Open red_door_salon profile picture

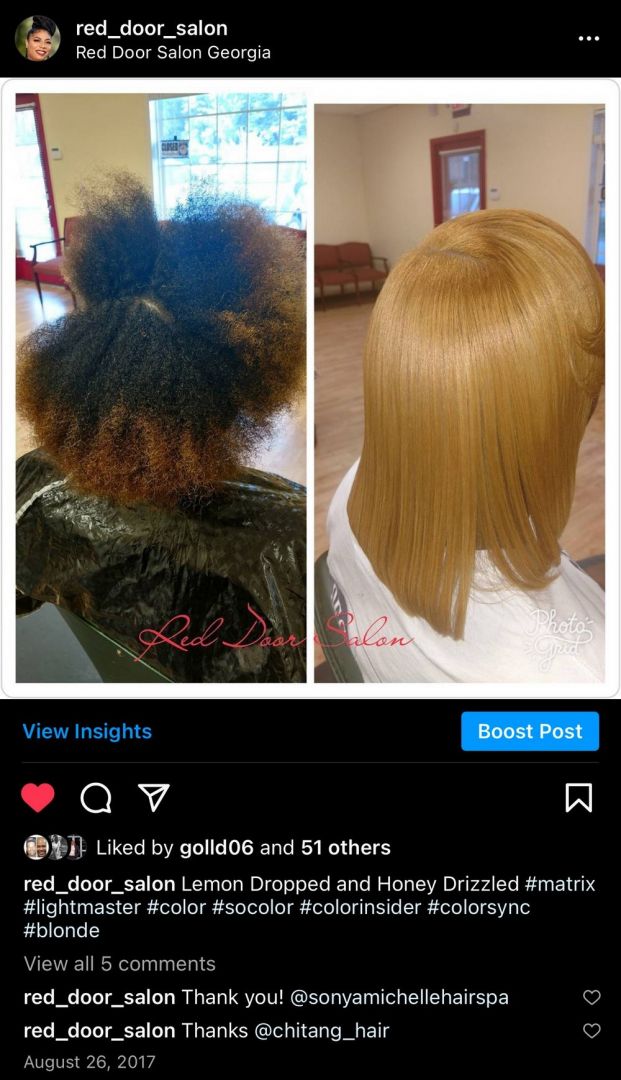coord(37,39)
